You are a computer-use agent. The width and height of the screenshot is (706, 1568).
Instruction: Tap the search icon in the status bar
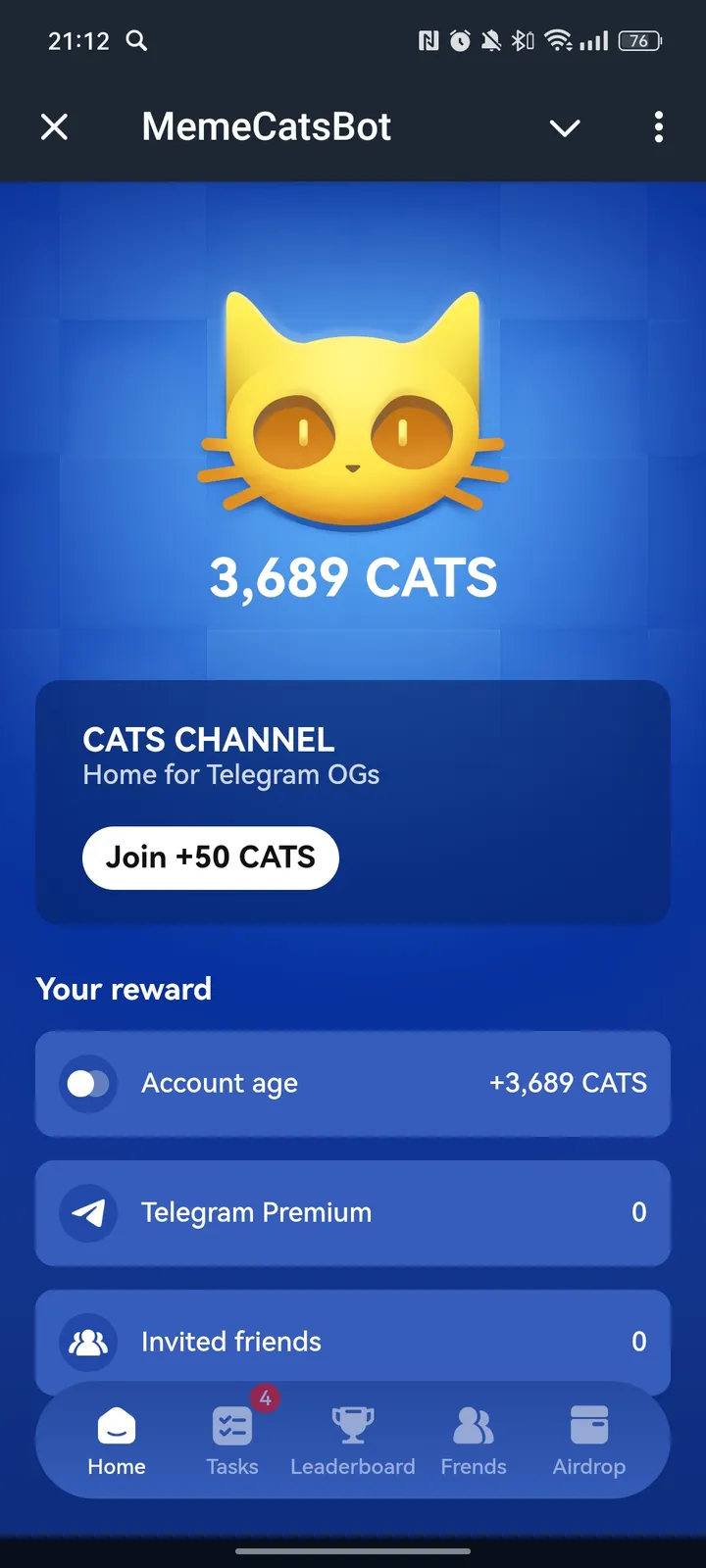coord(137,41)
